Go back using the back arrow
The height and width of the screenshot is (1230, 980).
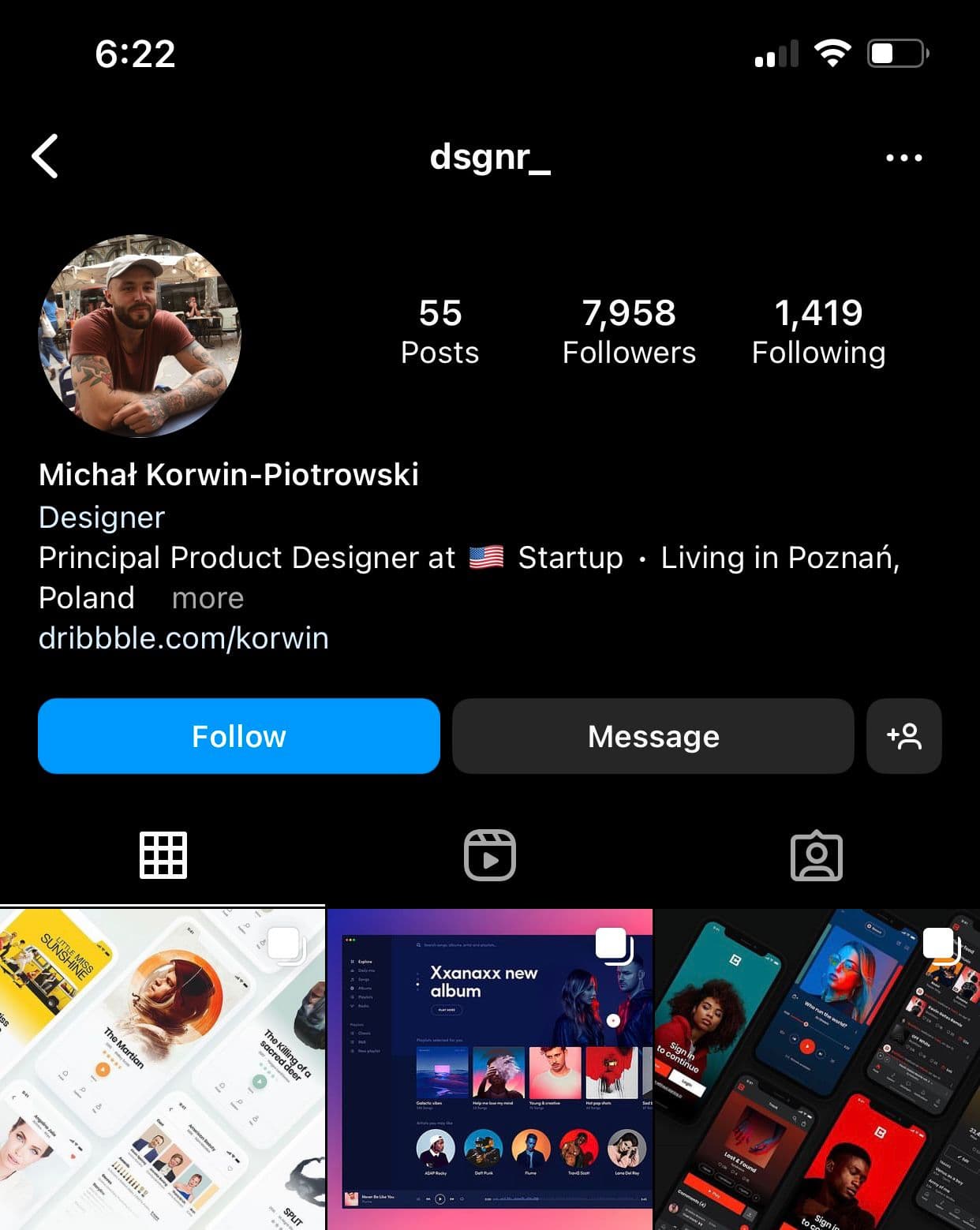coord(45,156)
